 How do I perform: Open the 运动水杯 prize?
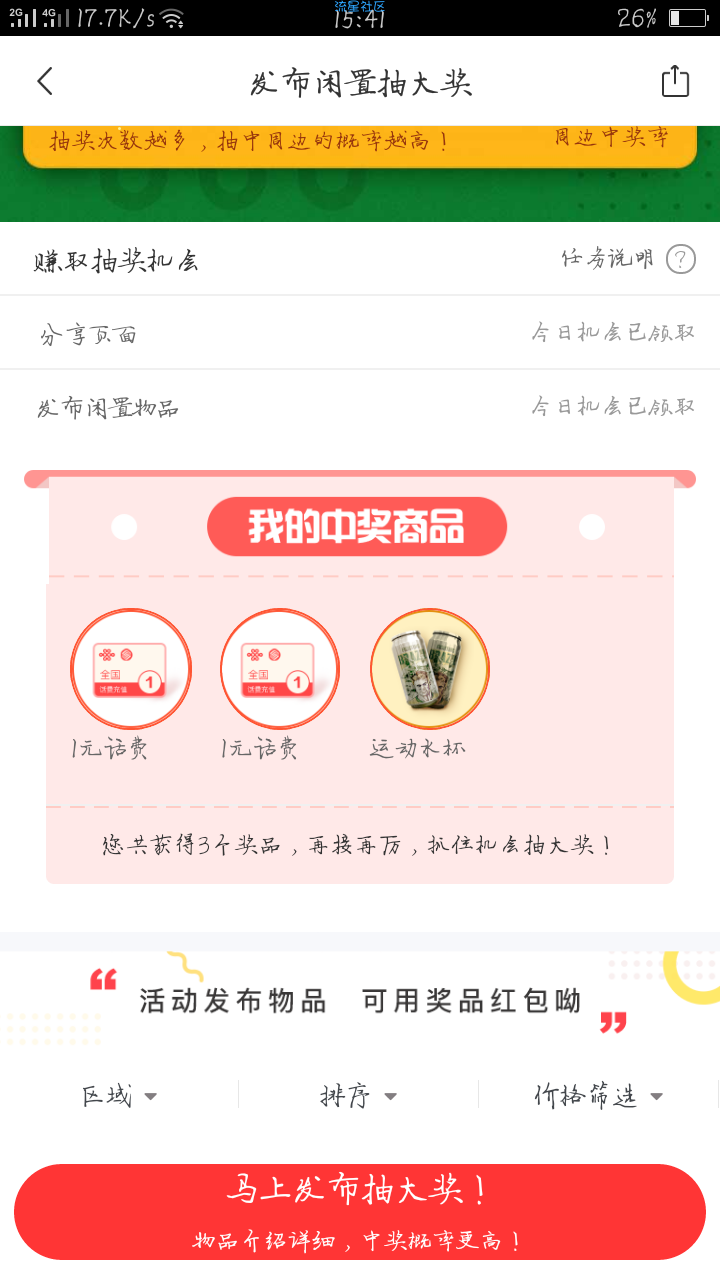pyautogui.click(x=430, y=668)
